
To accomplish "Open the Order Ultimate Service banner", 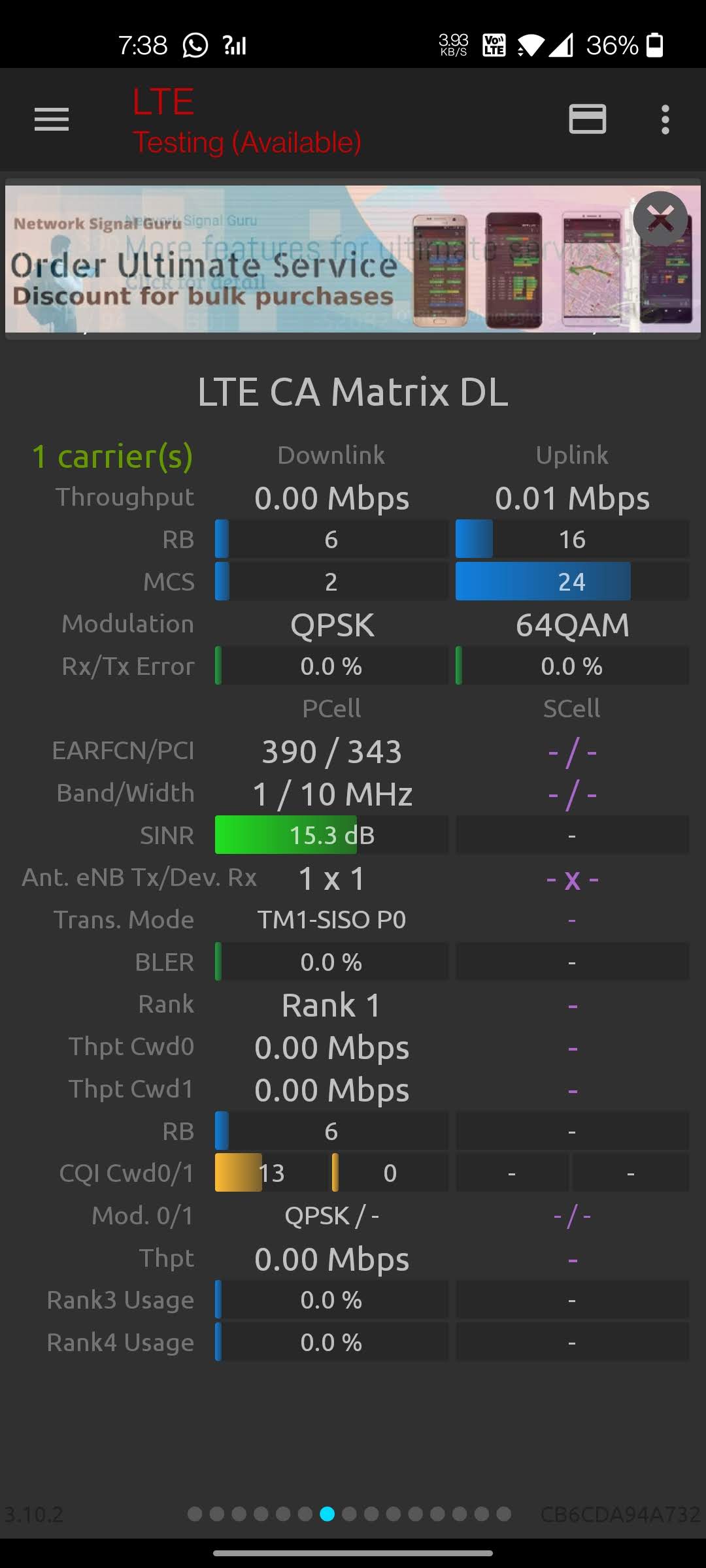I will point(261,274).
